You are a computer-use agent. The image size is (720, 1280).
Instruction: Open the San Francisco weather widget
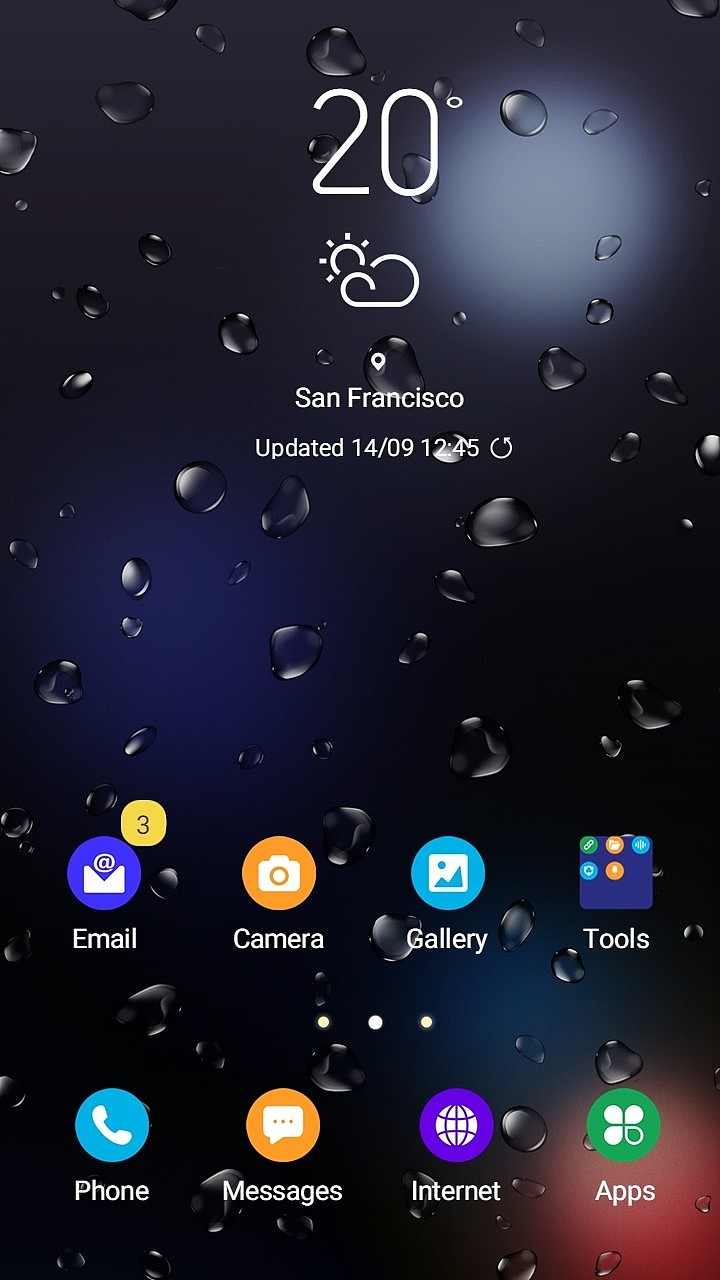(x=378, y=397)
